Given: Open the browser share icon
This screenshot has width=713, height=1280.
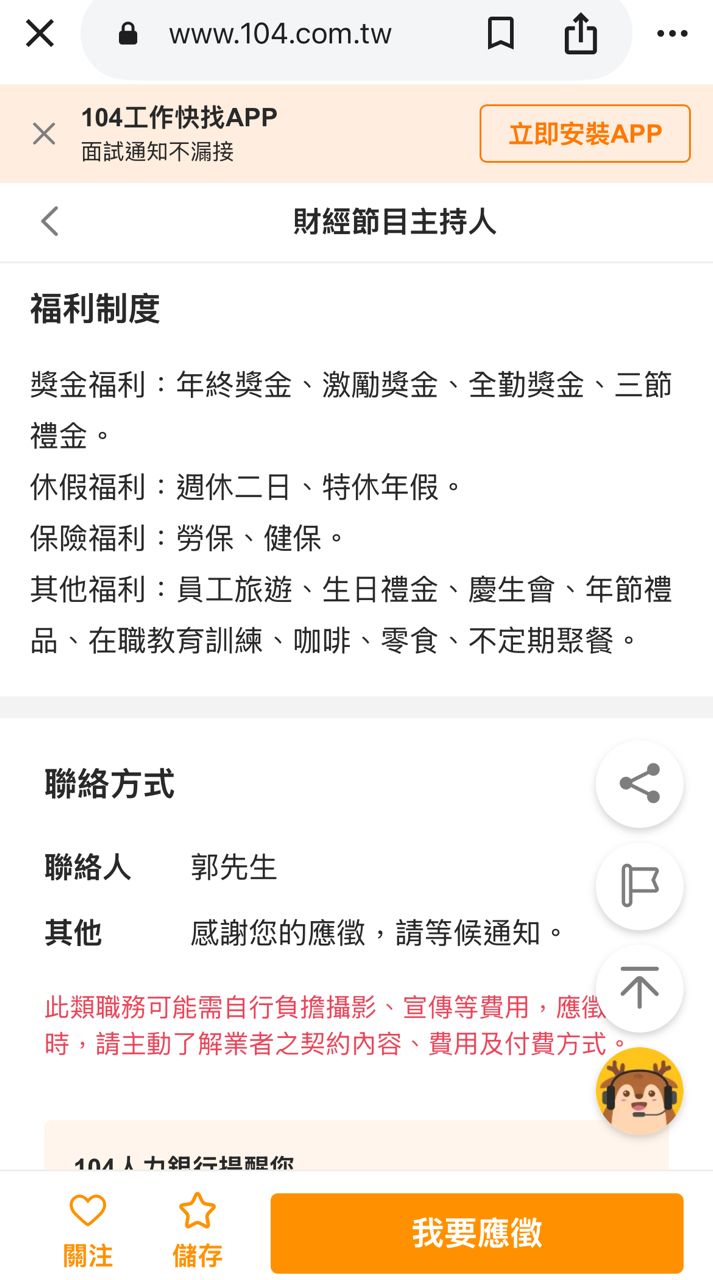Looking at the screenshot, I should pos(580,34).
